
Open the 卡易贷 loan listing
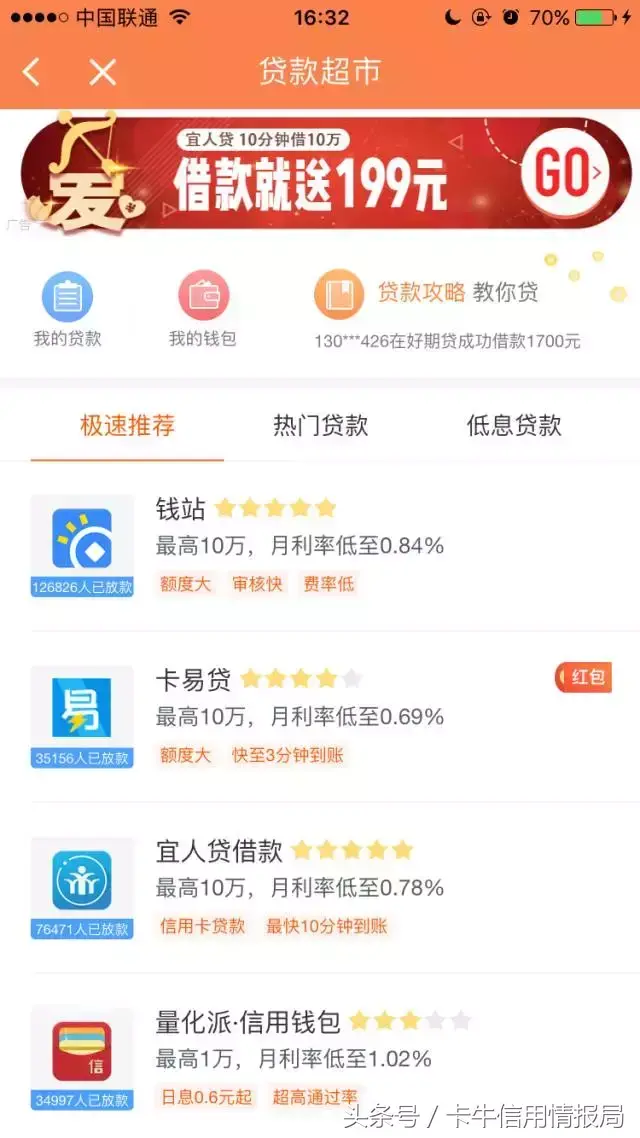tap(320, 716)
